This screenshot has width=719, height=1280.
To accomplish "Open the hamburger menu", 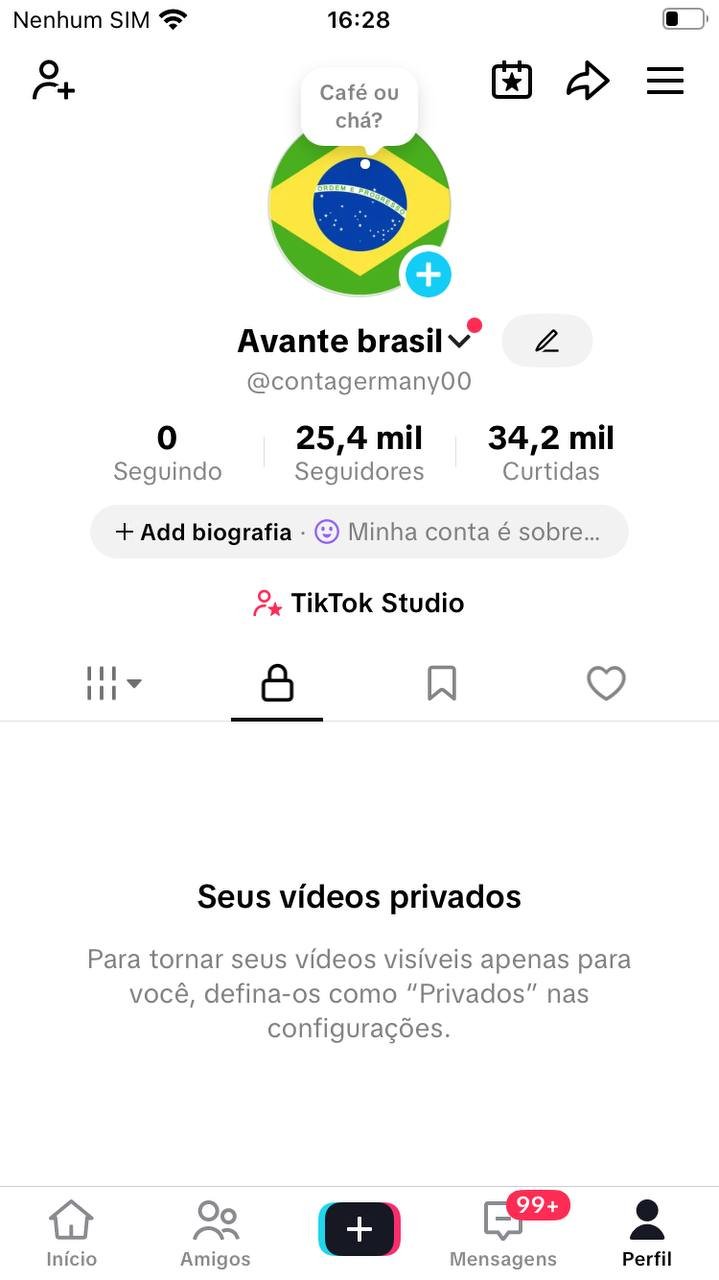I will point(665,81).
